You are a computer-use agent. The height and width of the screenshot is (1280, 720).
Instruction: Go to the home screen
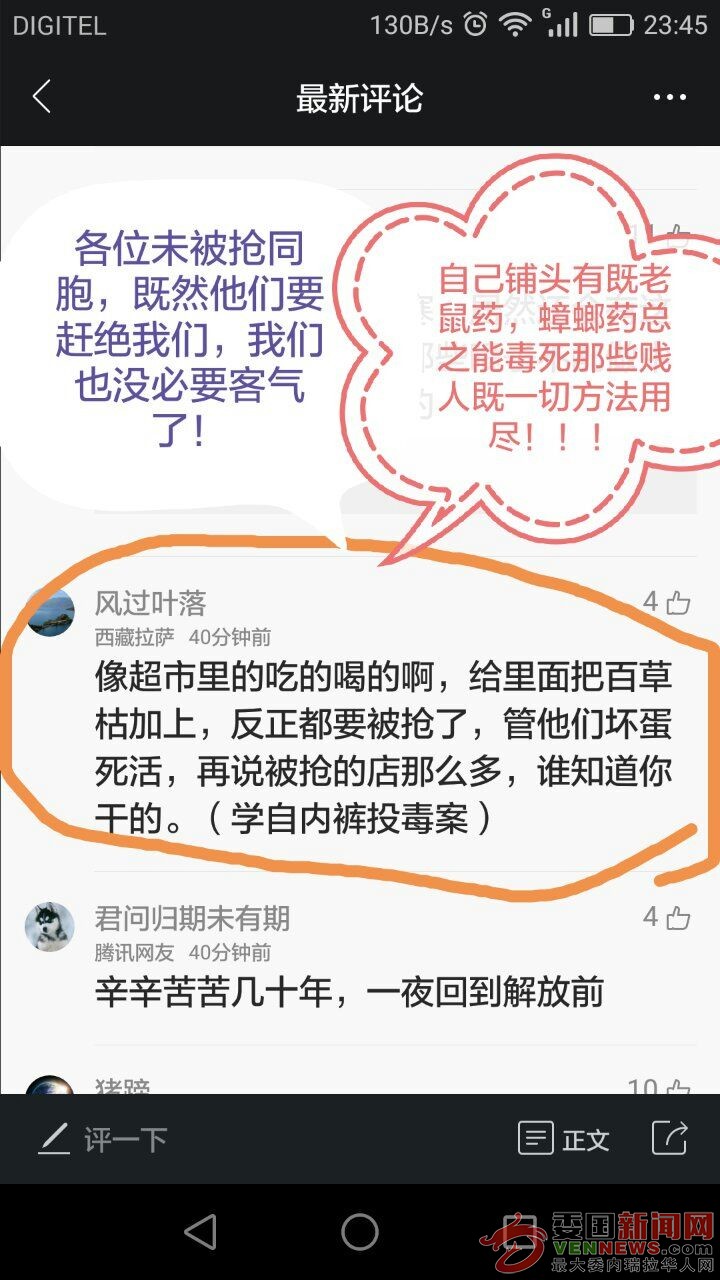(360, 1232)
